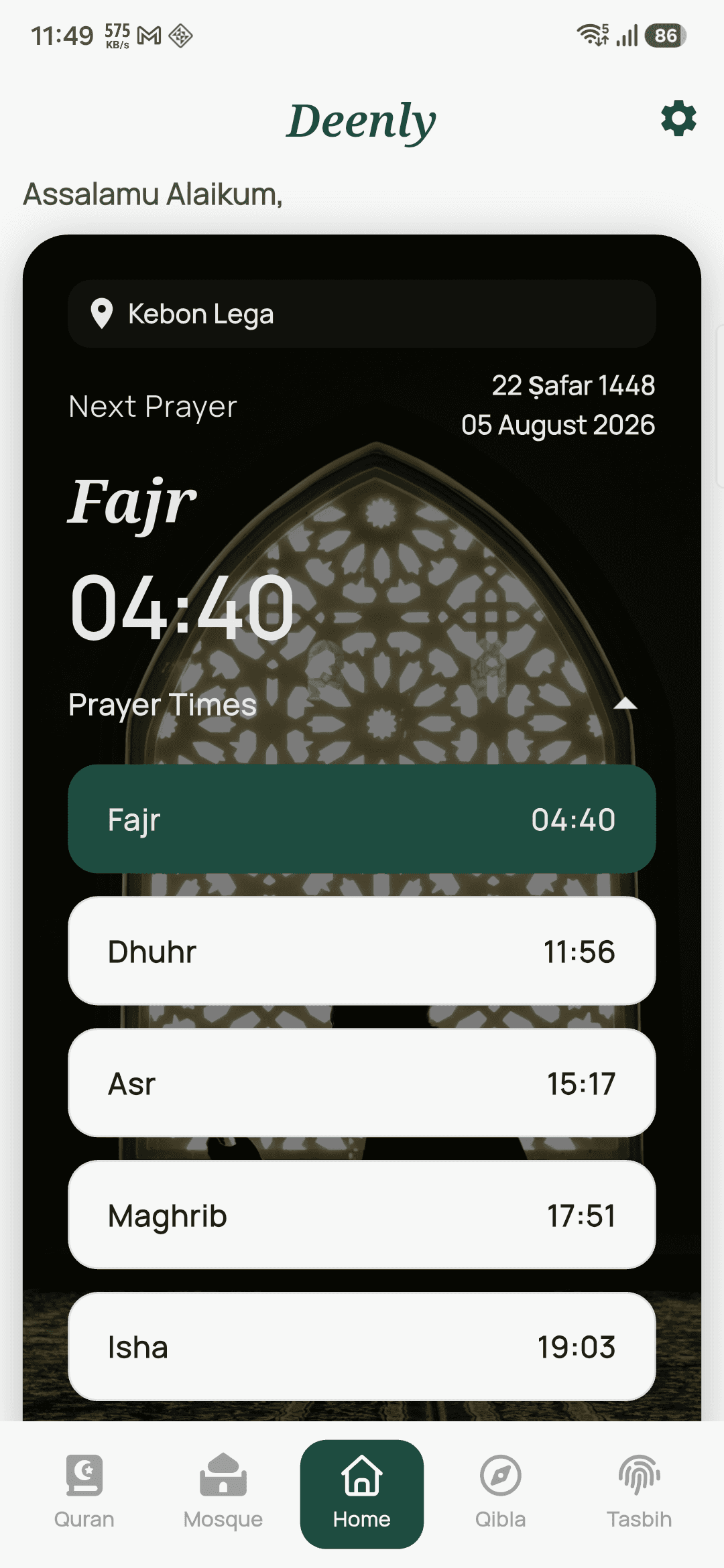Screen dimensions: 724x1568
Task: Select the Dhuhr 11:56 prayer row
Action: click(x=362, y=951)
